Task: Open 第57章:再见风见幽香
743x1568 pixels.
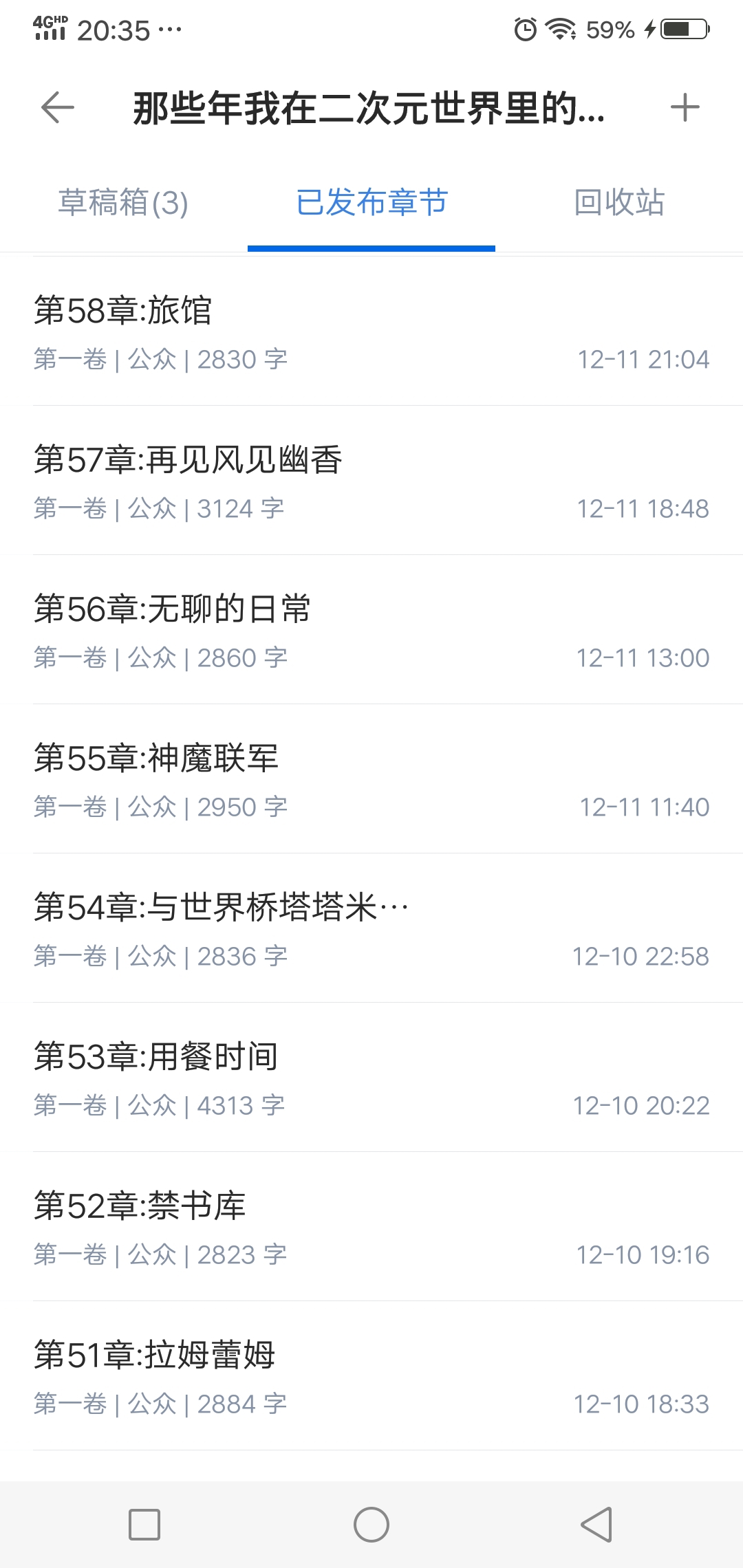Action: 371,481
